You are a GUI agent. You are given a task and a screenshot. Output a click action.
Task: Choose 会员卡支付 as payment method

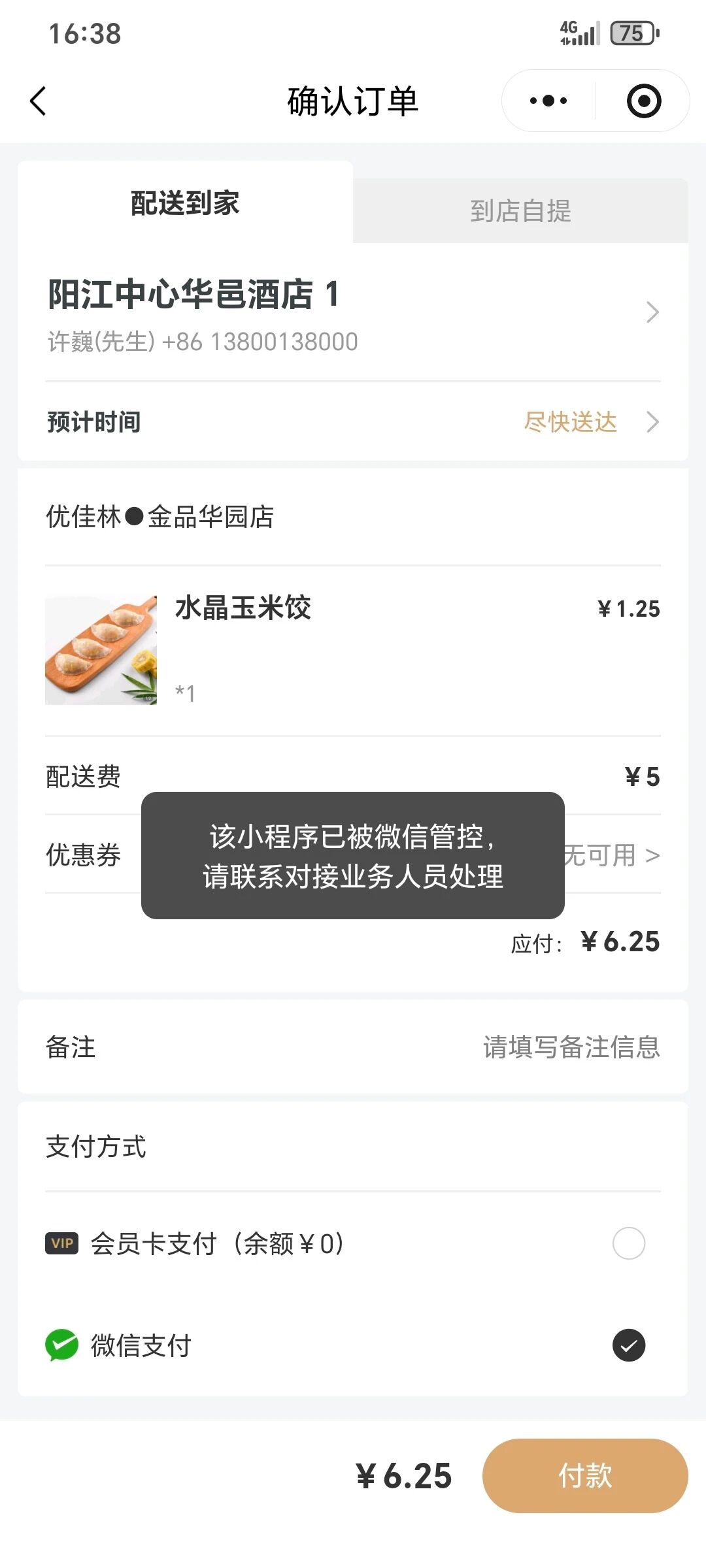(628, 1243)
